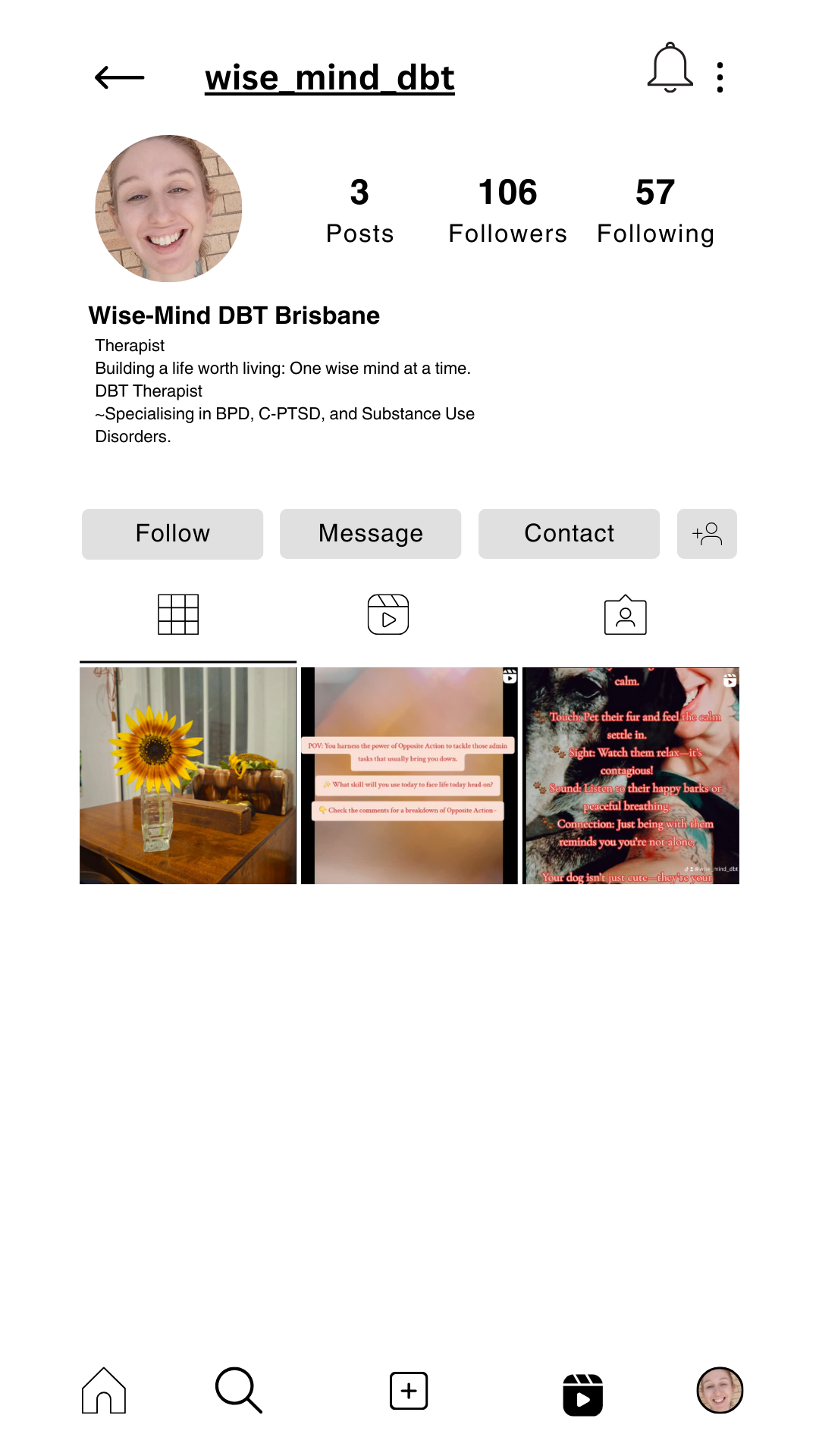The height and width of the screenshot is (1456, 819).
Task: Open the three-dot overflow menu
Action: 720,77
